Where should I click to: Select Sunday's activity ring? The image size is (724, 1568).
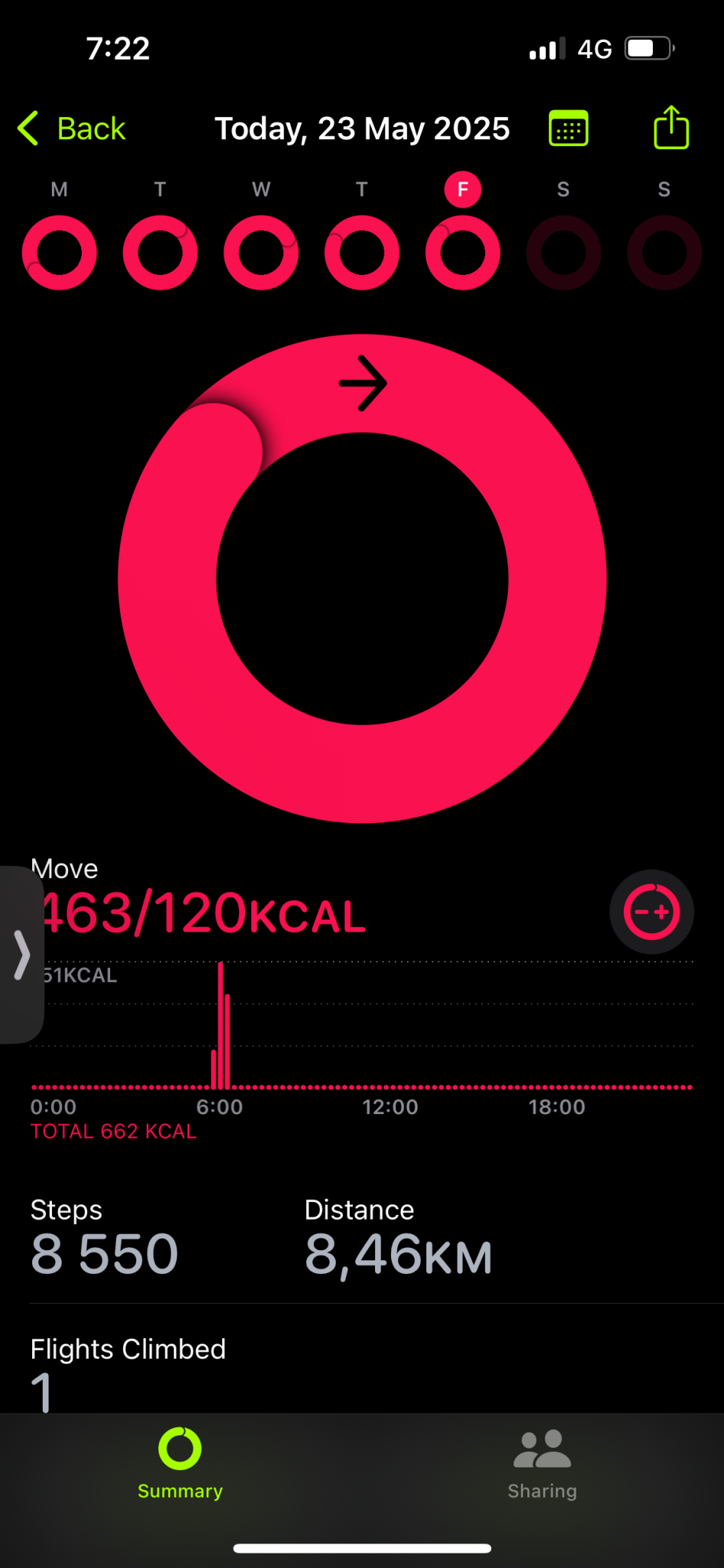pyautogui.click(x=664, y=253)
